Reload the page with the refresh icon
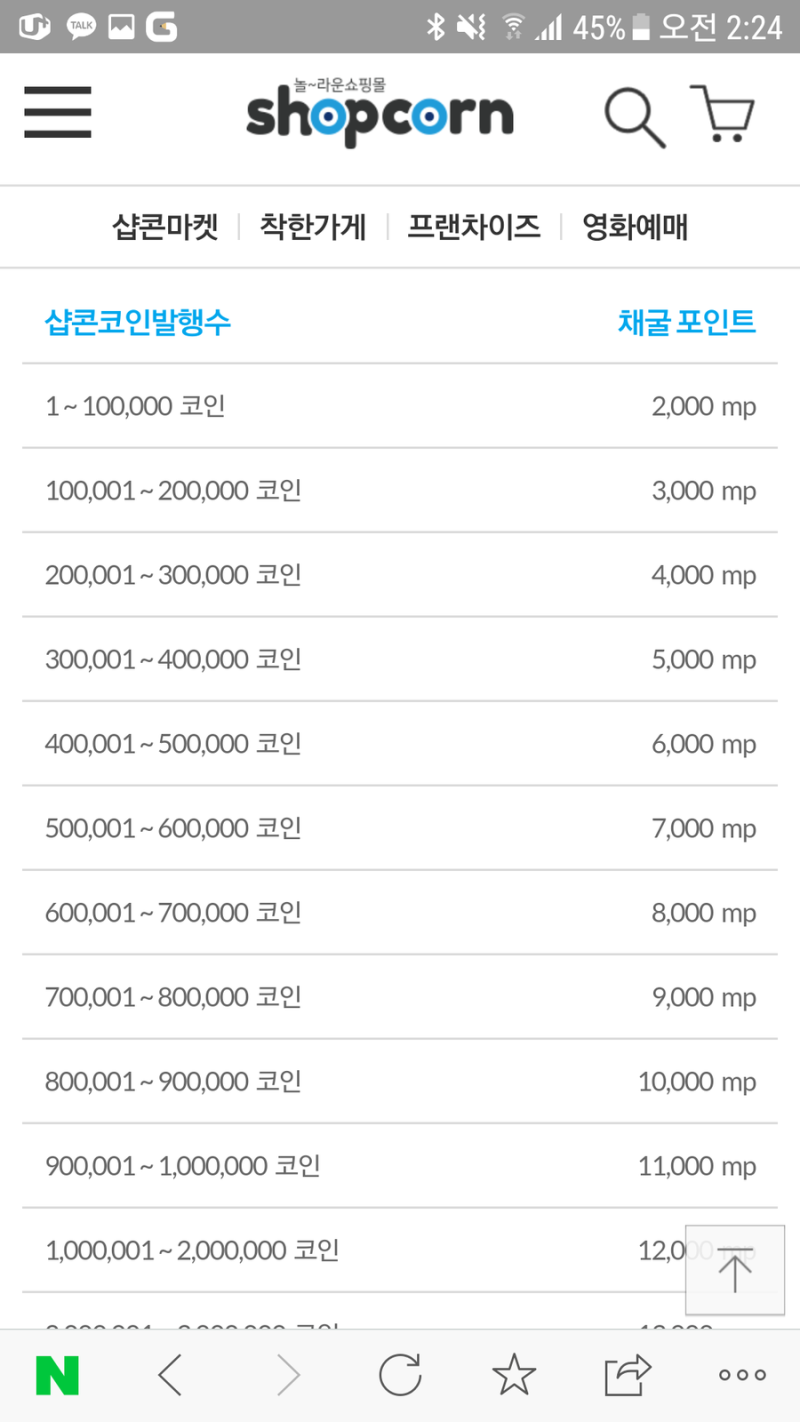 click(x=402, y=1374)
